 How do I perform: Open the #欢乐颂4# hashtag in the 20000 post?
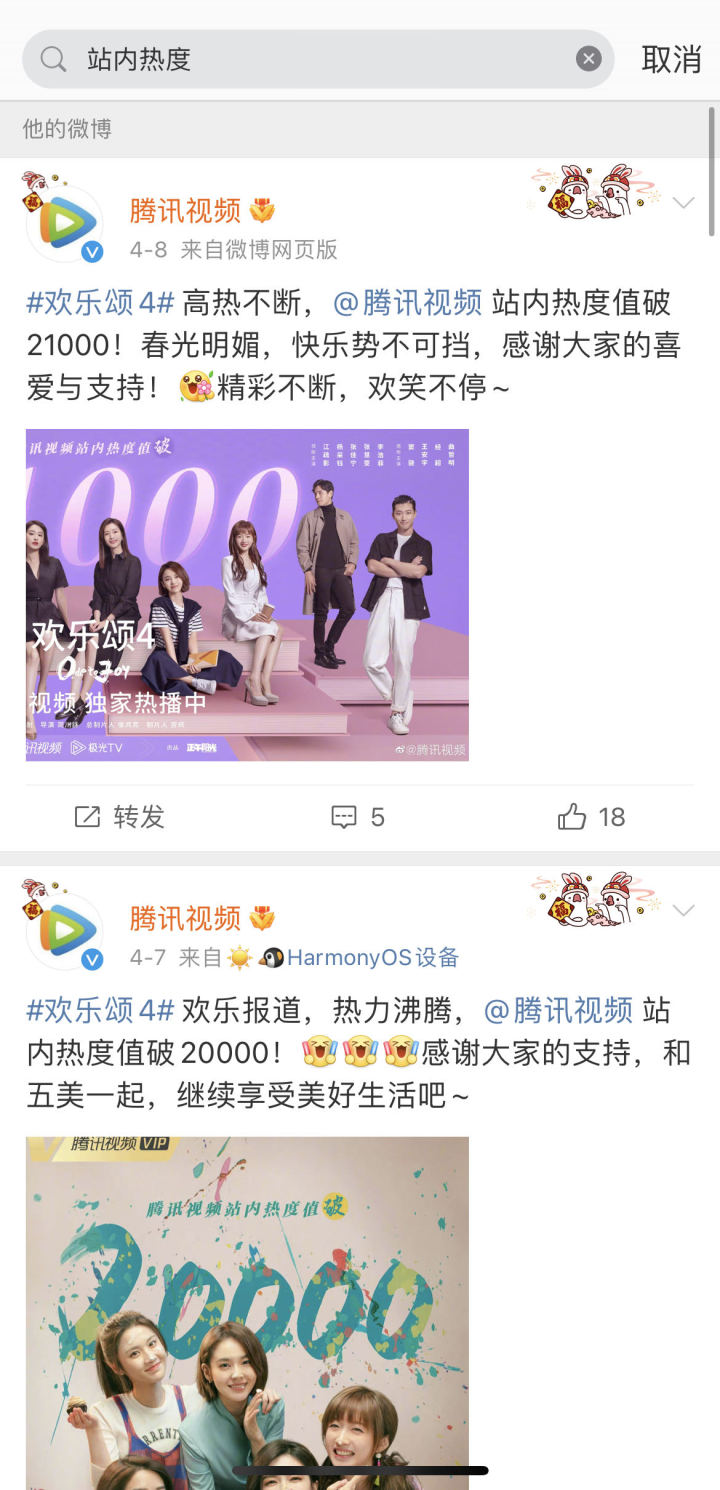coord(100,1010)
